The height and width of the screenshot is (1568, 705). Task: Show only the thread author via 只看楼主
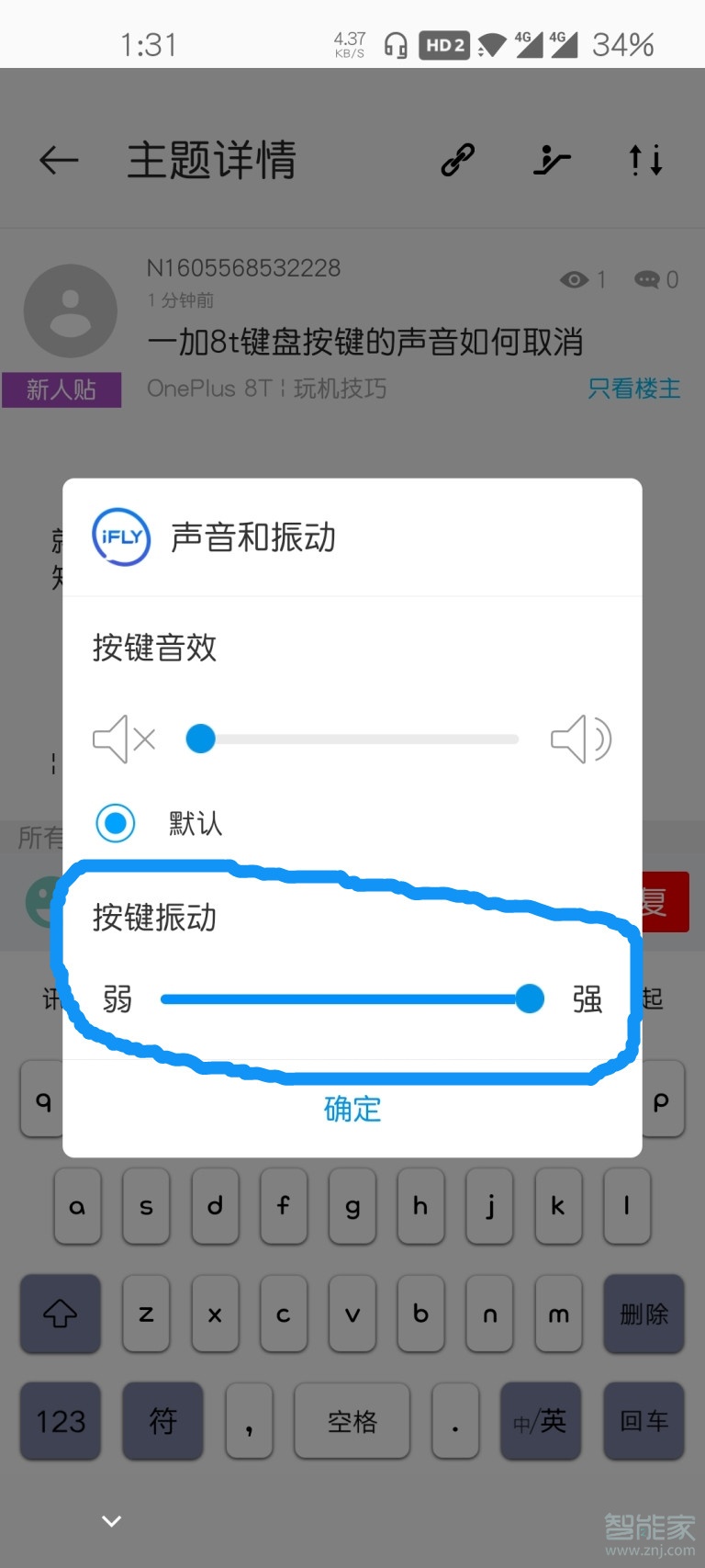click(x=633, y=389)
